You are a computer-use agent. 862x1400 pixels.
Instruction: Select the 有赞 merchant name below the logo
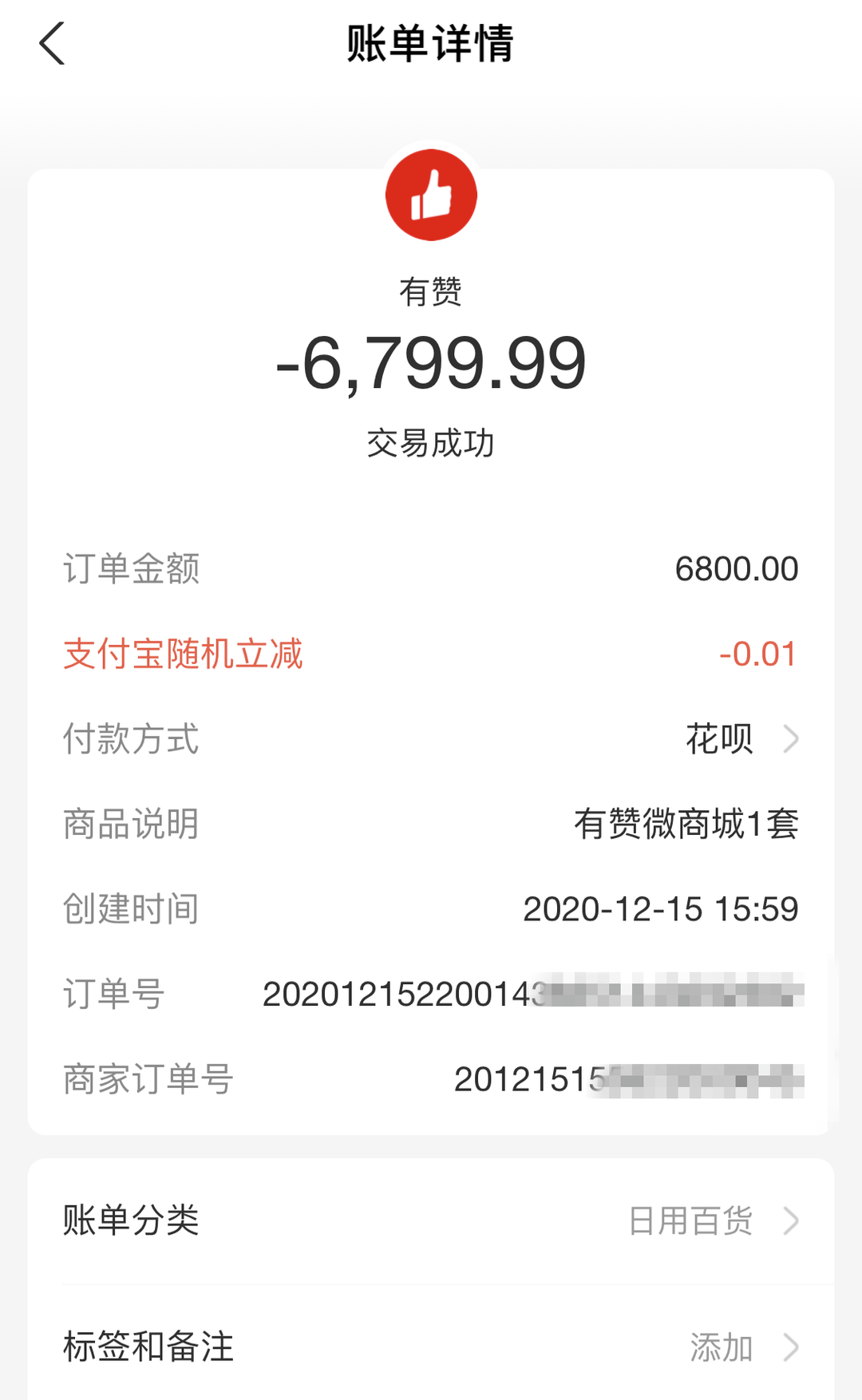tap(431, 292)
